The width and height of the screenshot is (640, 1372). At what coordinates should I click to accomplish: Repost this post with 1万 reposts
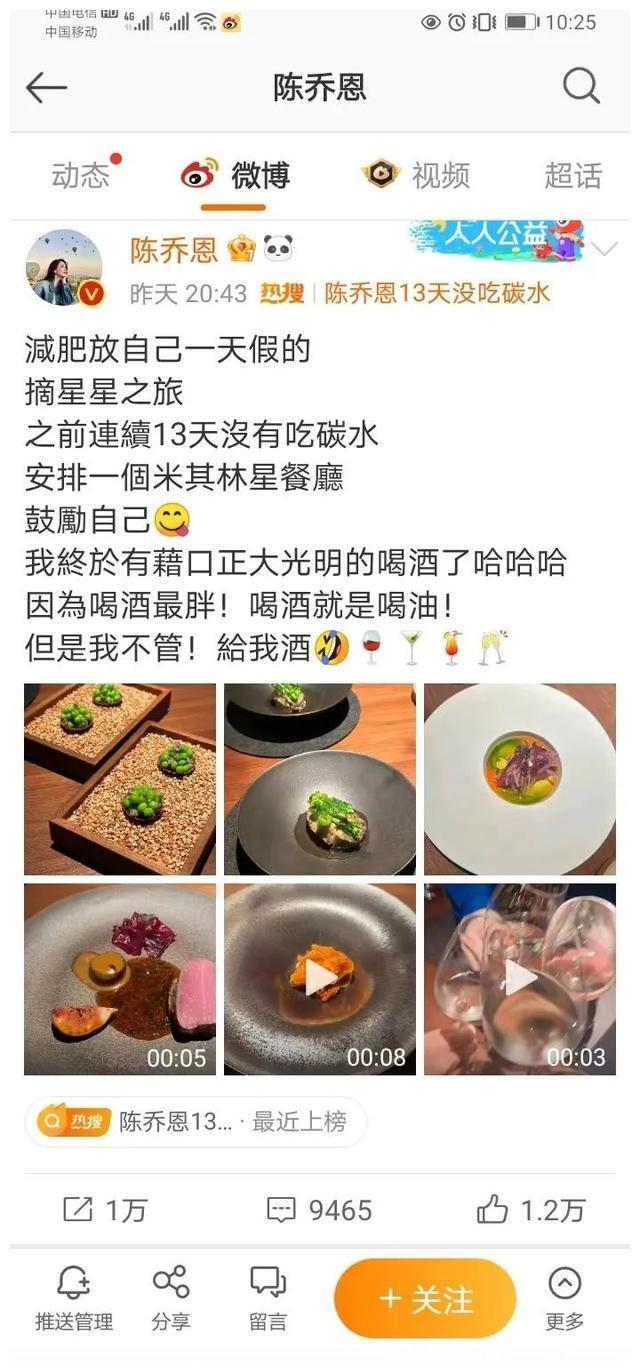pyautogui.click(x=105, y=1210)
